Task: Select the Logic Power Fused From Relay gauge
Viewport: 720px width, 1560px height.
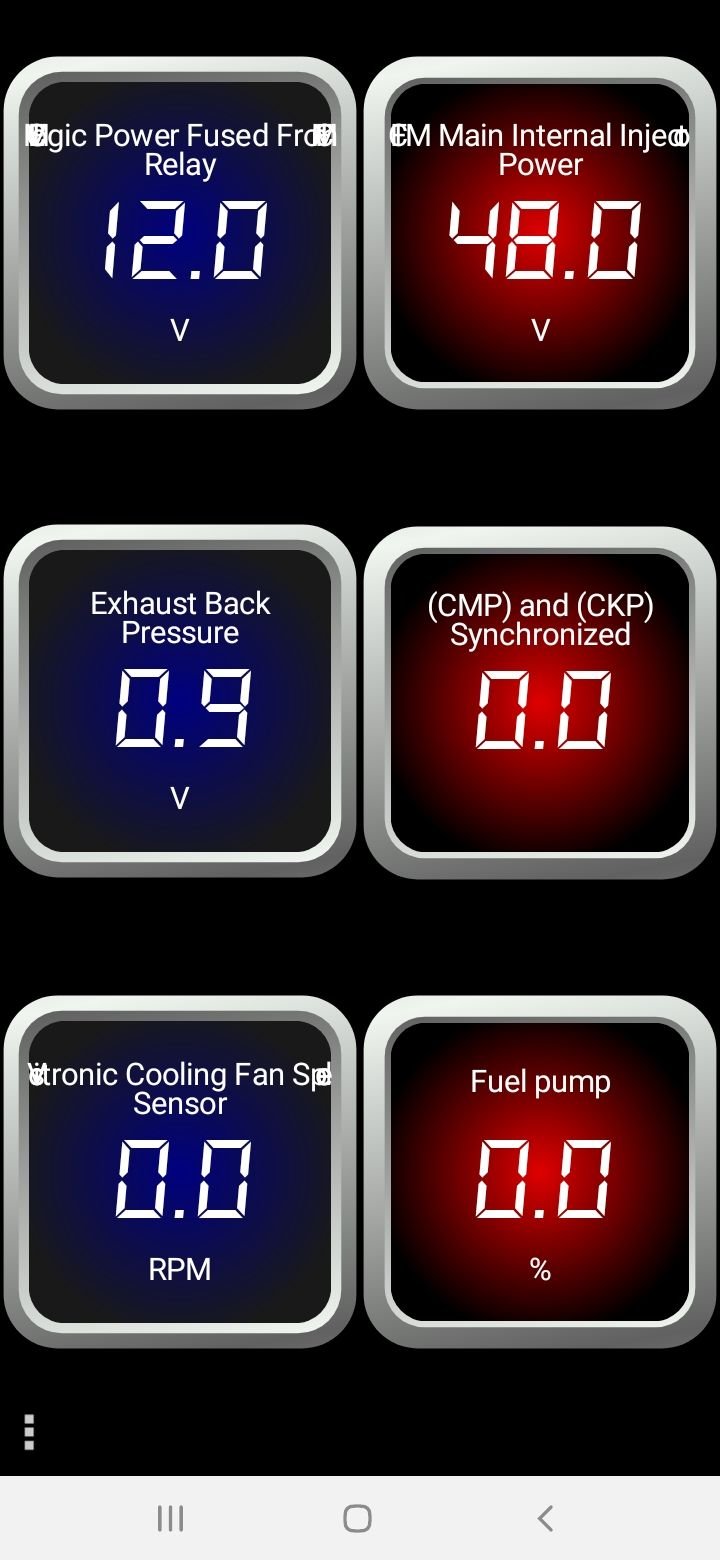Action: [x=180, y=233]
